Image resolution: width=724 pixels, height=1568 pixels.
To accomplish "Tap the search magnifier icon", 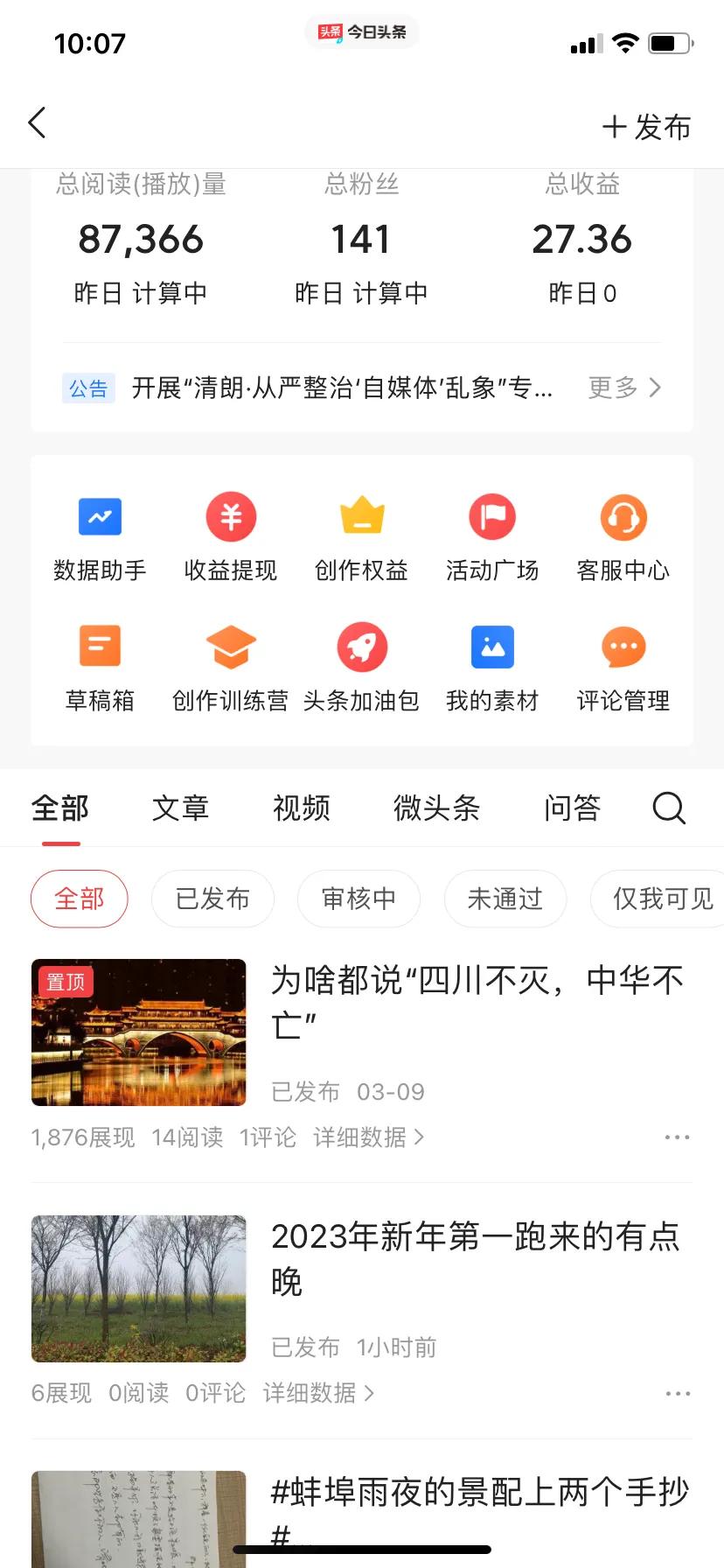I will click(x=668, y=808).
